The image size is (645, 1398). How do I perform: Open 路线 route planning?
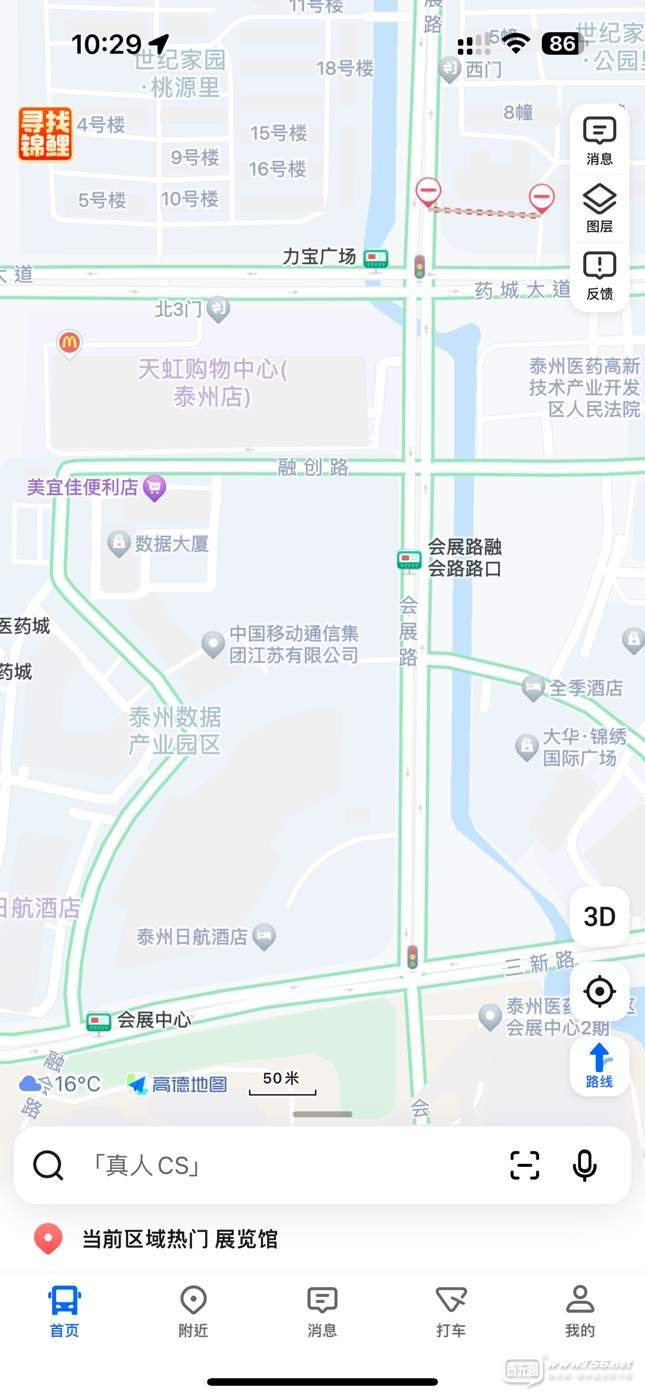click(599, 1066)
